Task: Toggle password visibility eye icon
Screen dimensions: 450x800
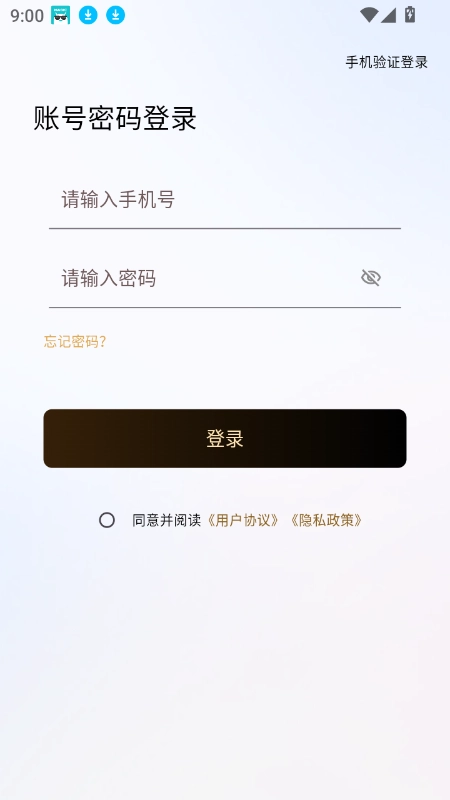Action: click(371, 278)
